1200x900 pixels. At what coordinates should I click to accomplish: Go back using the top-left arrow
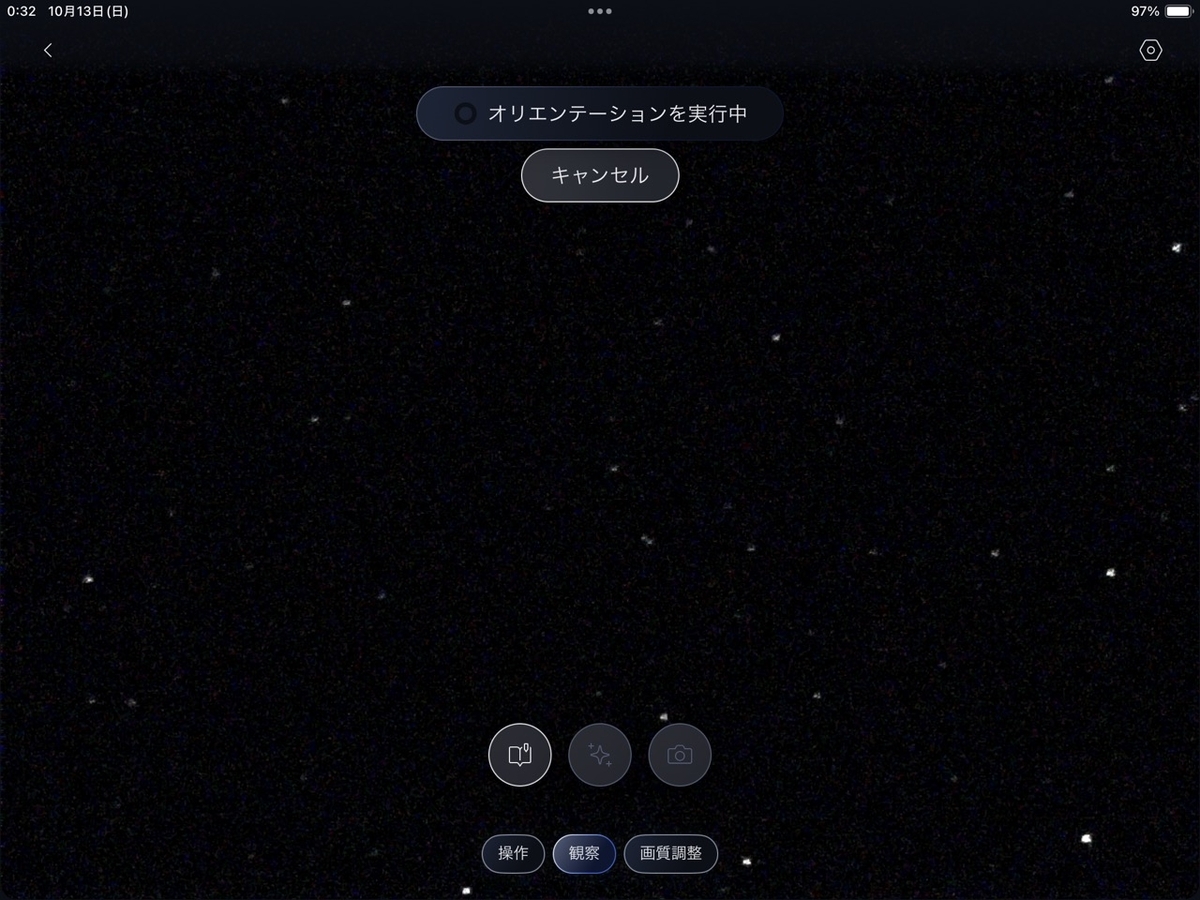coord(48,50)
